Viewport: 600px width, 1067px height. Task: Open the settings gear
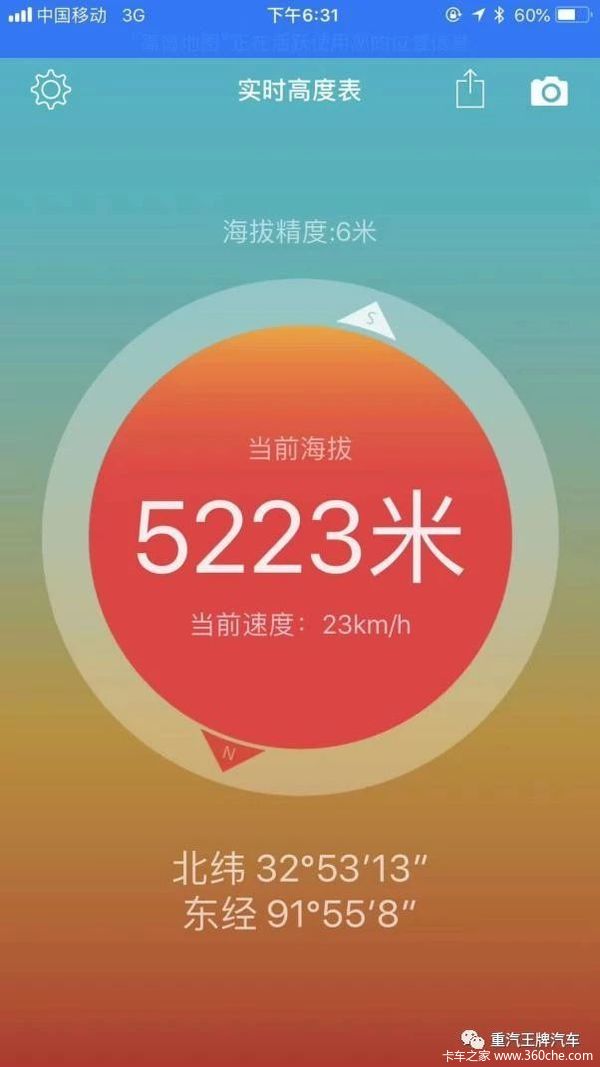pos(50,90)
